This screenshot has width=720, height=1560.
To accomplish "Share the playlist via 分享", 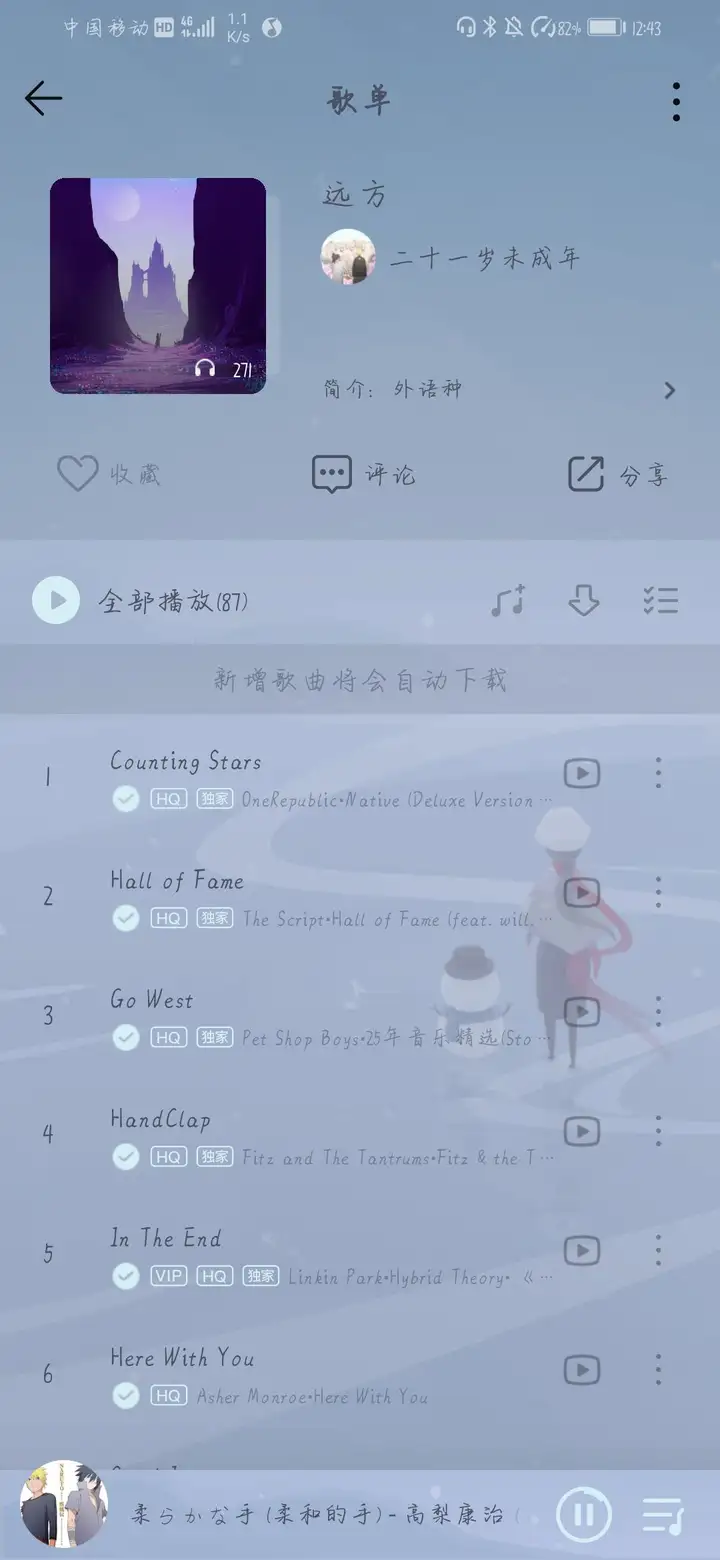I will (618, 474).
